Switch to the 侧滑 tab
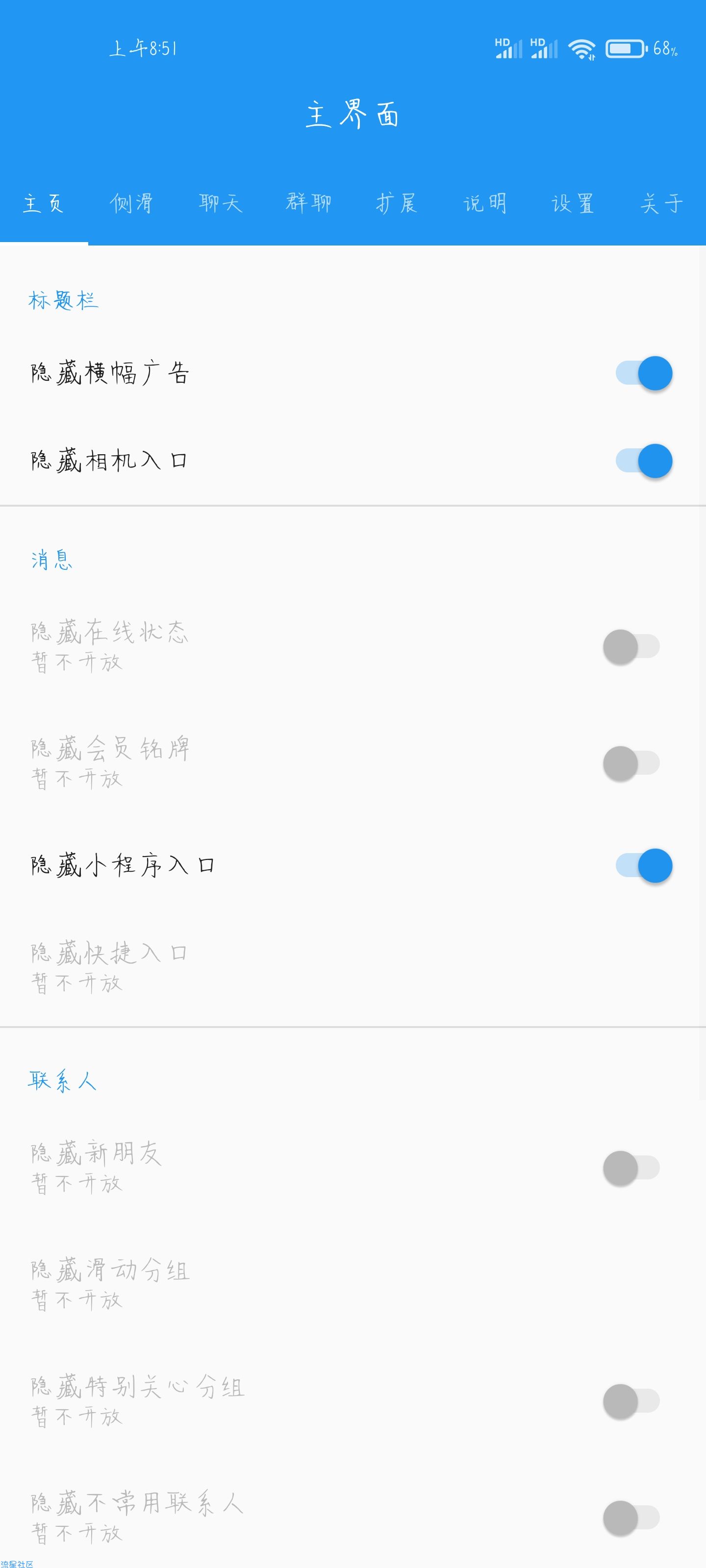This screenshot has width=706, height=1568. [x=131, y=203]
